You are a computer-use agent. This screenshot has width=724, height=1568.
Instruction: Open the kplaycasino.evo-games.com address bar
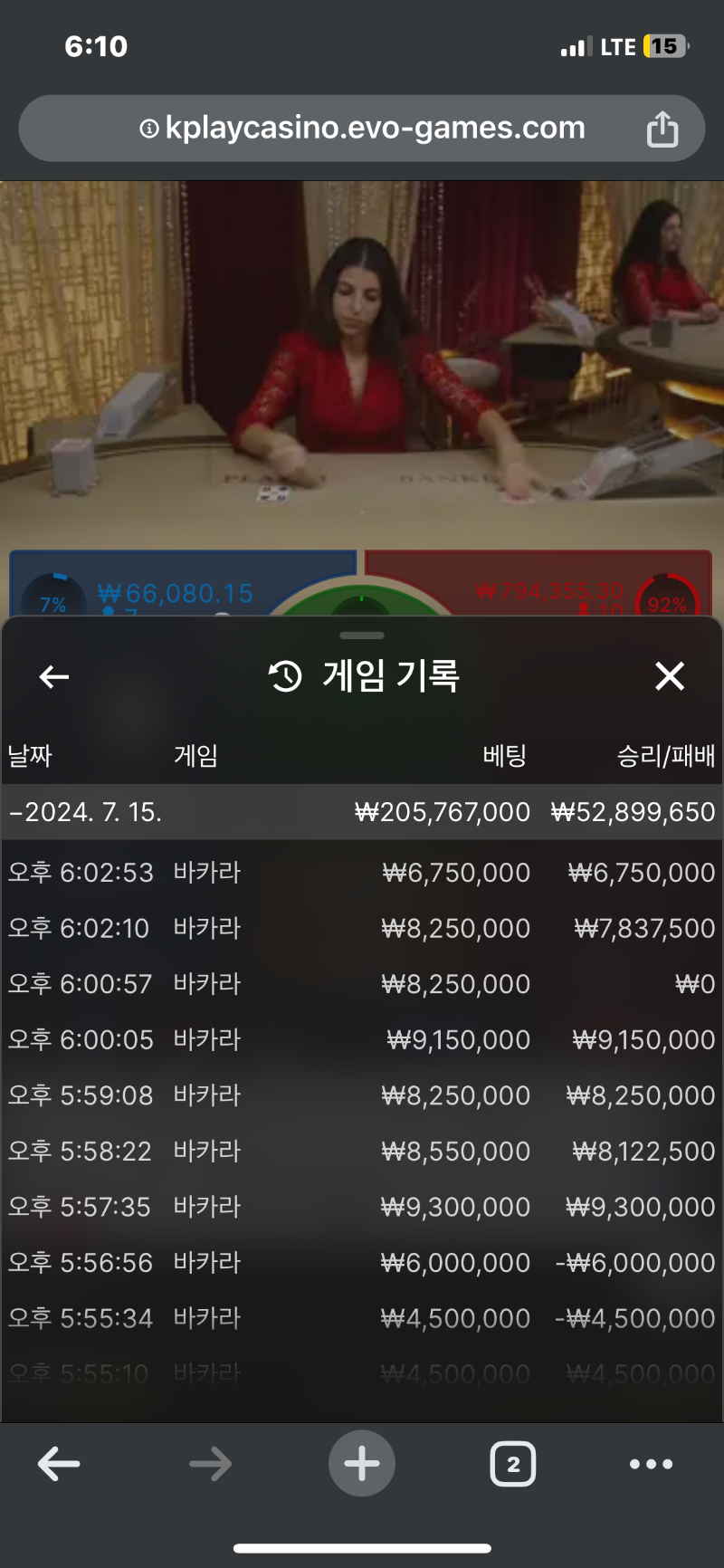point(362,129)
